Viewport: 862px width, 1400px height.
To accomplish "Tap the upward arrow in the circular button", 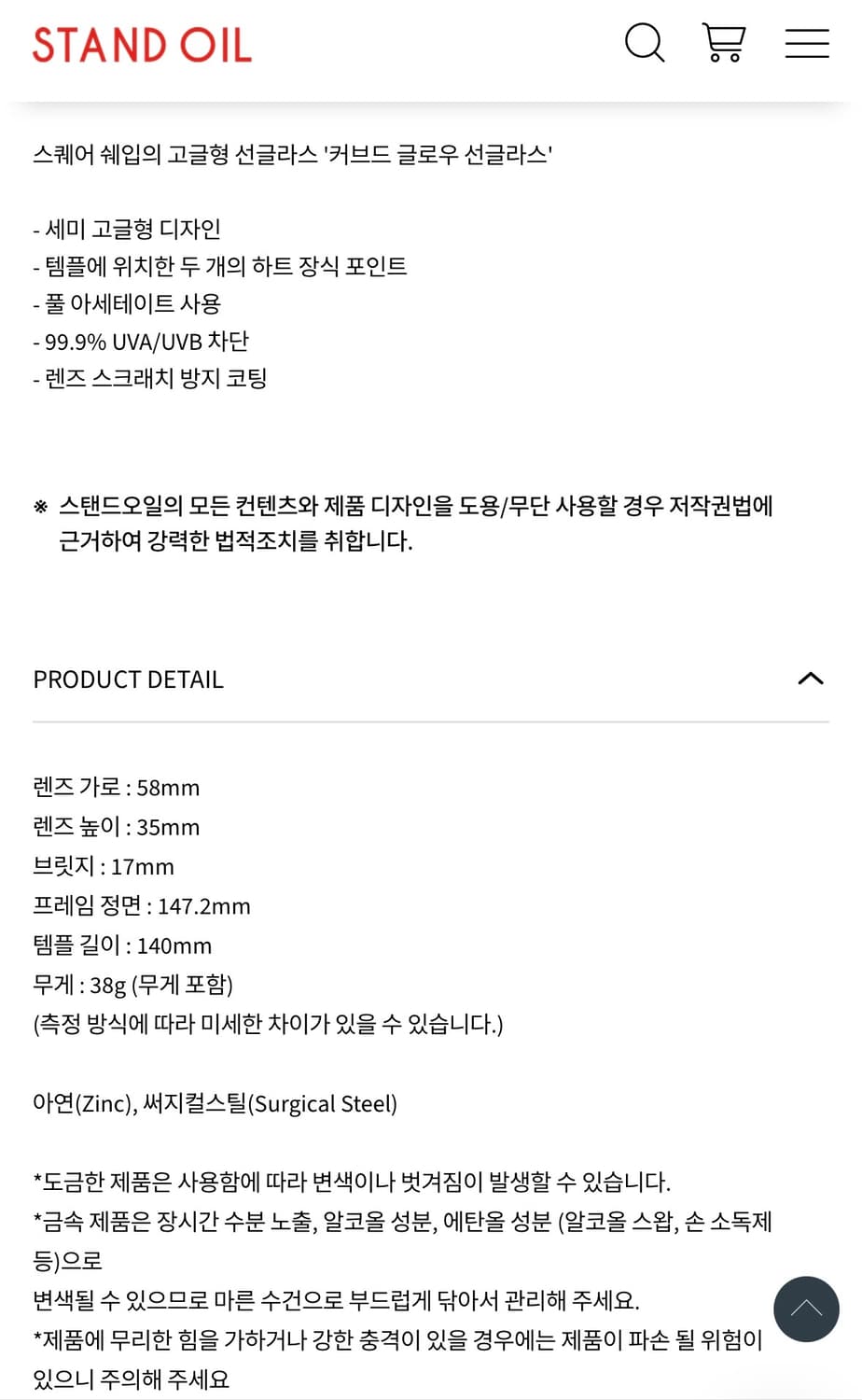I will point(806,1309).
